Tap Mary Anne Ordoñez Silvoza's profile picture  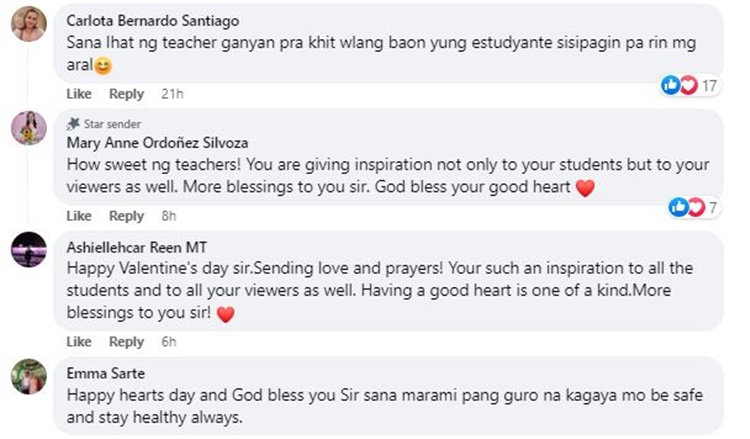(x=28, y=129)
